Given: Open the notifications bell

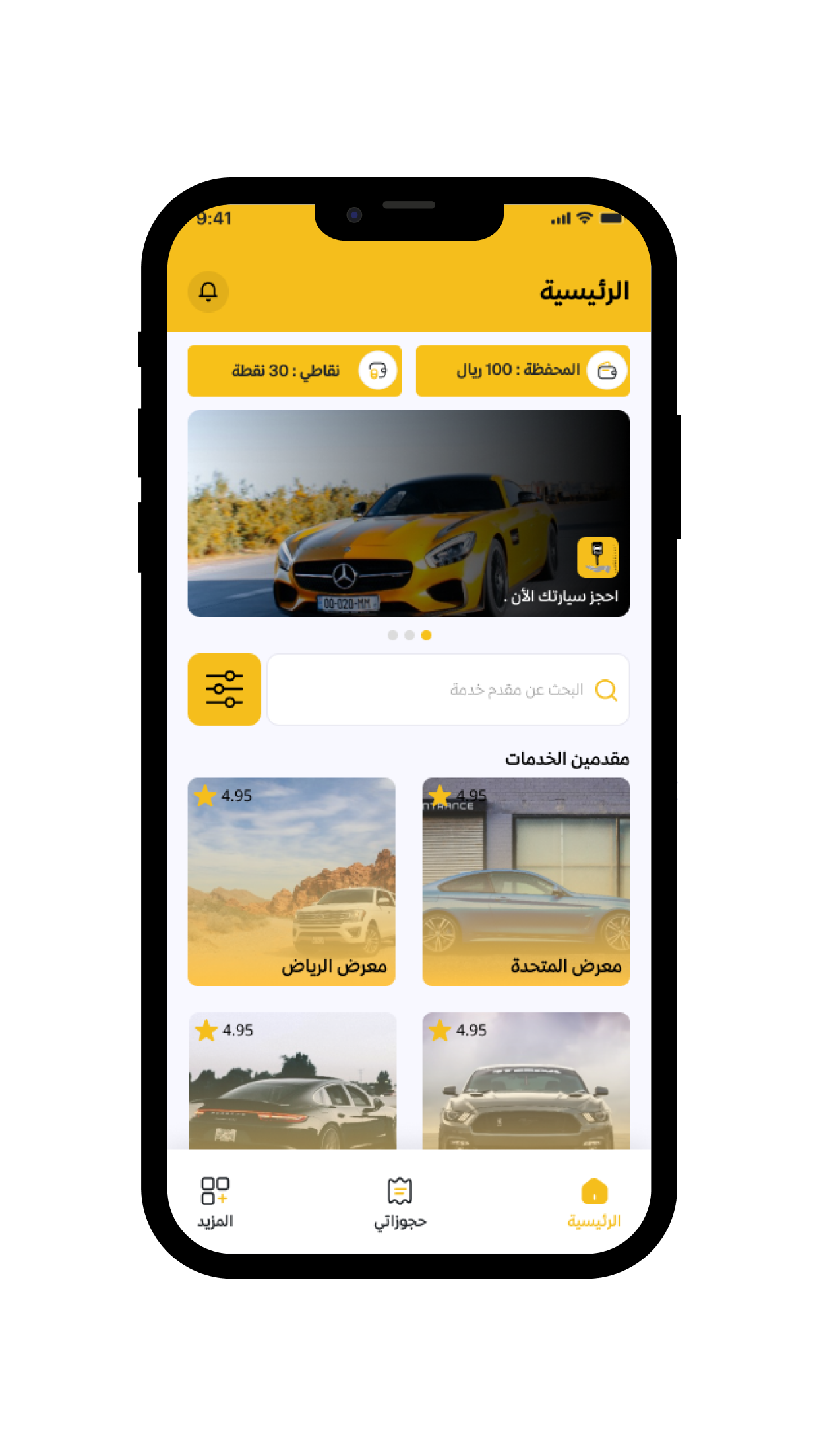Looking at the screenshot, I should pos(208,291).
